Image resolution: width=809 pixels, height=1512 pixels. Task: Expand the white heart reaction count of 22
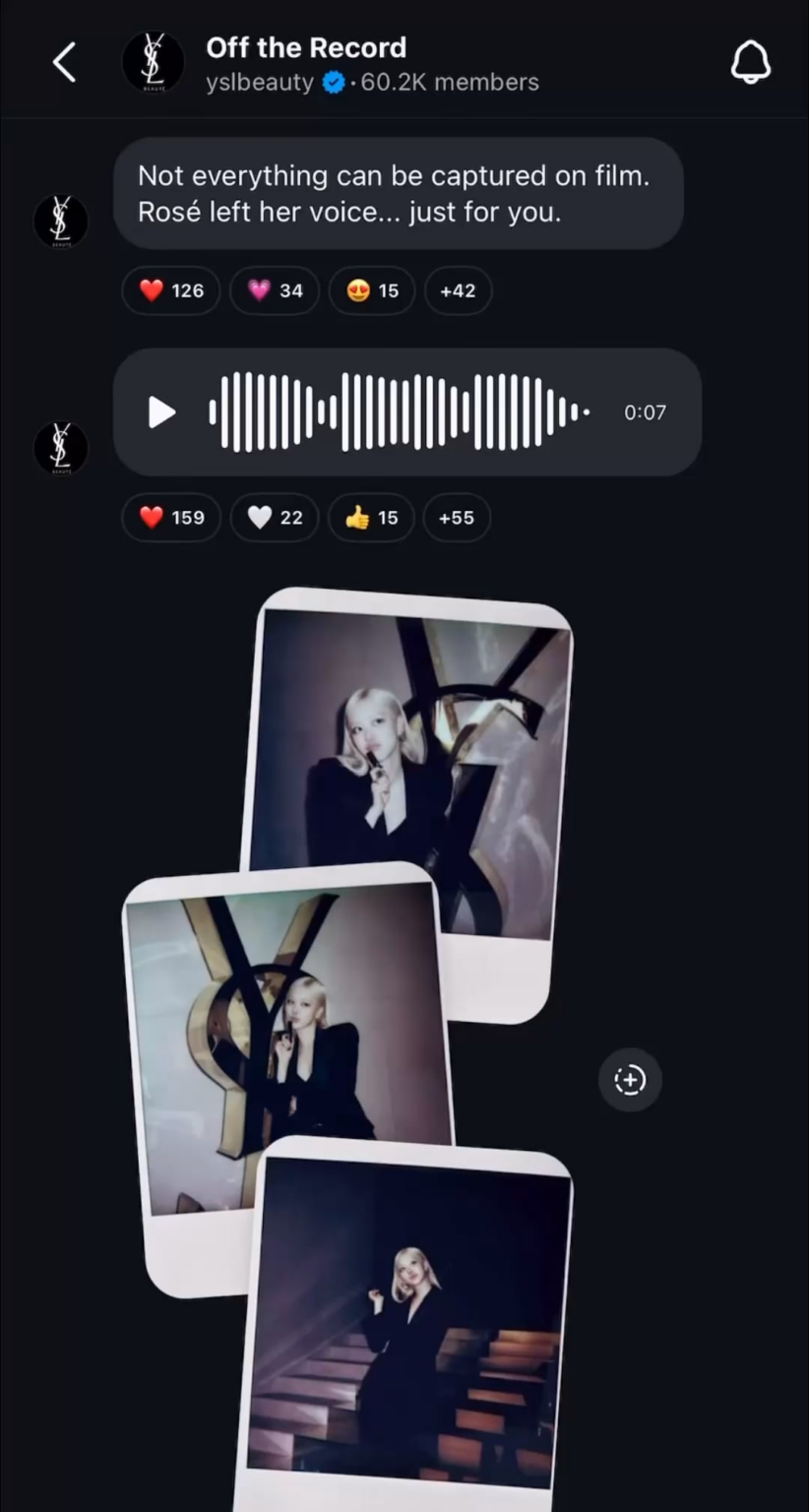[x=274, y=517]
